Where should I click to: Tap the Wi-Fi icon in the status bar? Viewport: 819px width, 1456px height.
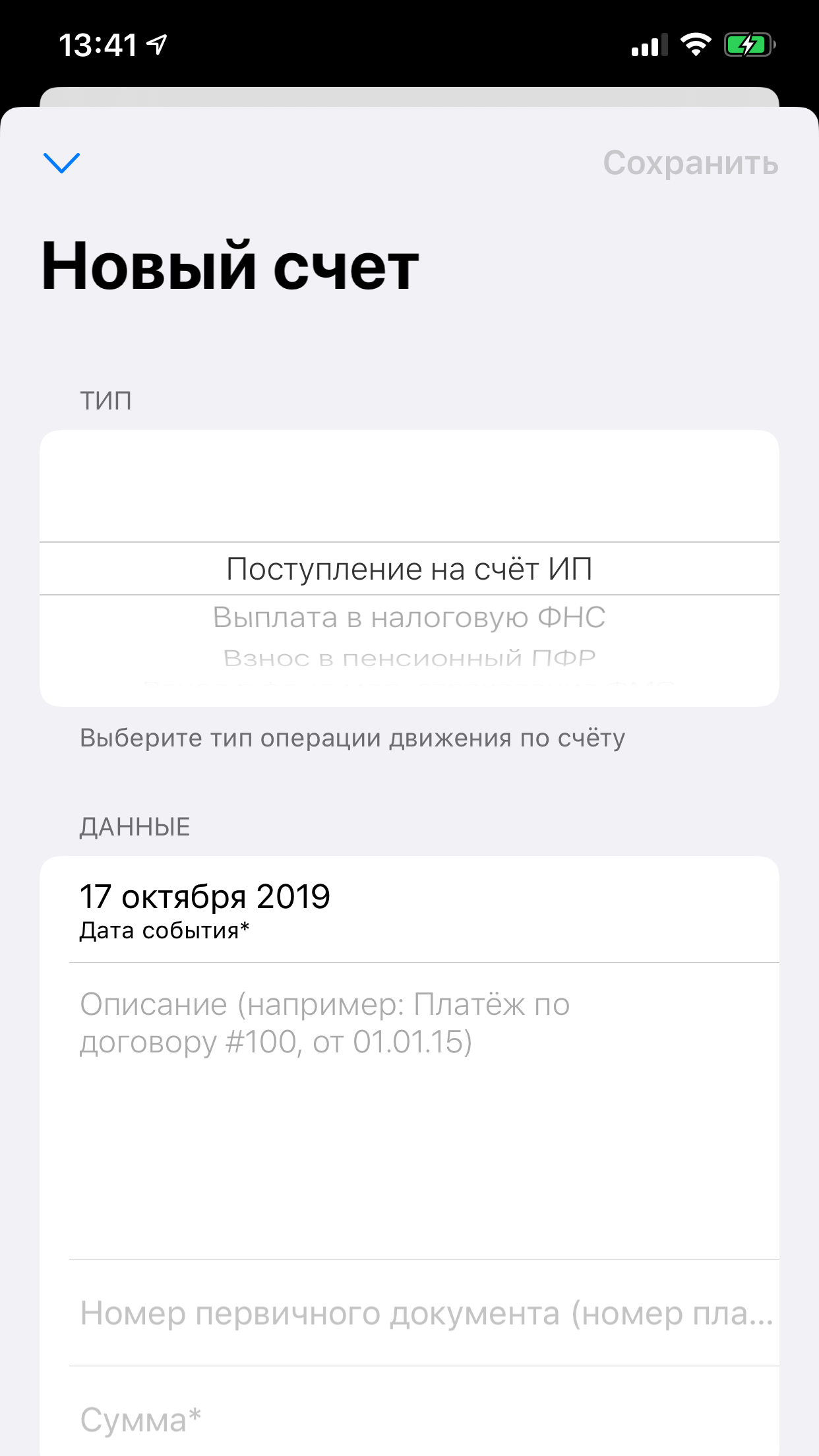pos(696,44)
